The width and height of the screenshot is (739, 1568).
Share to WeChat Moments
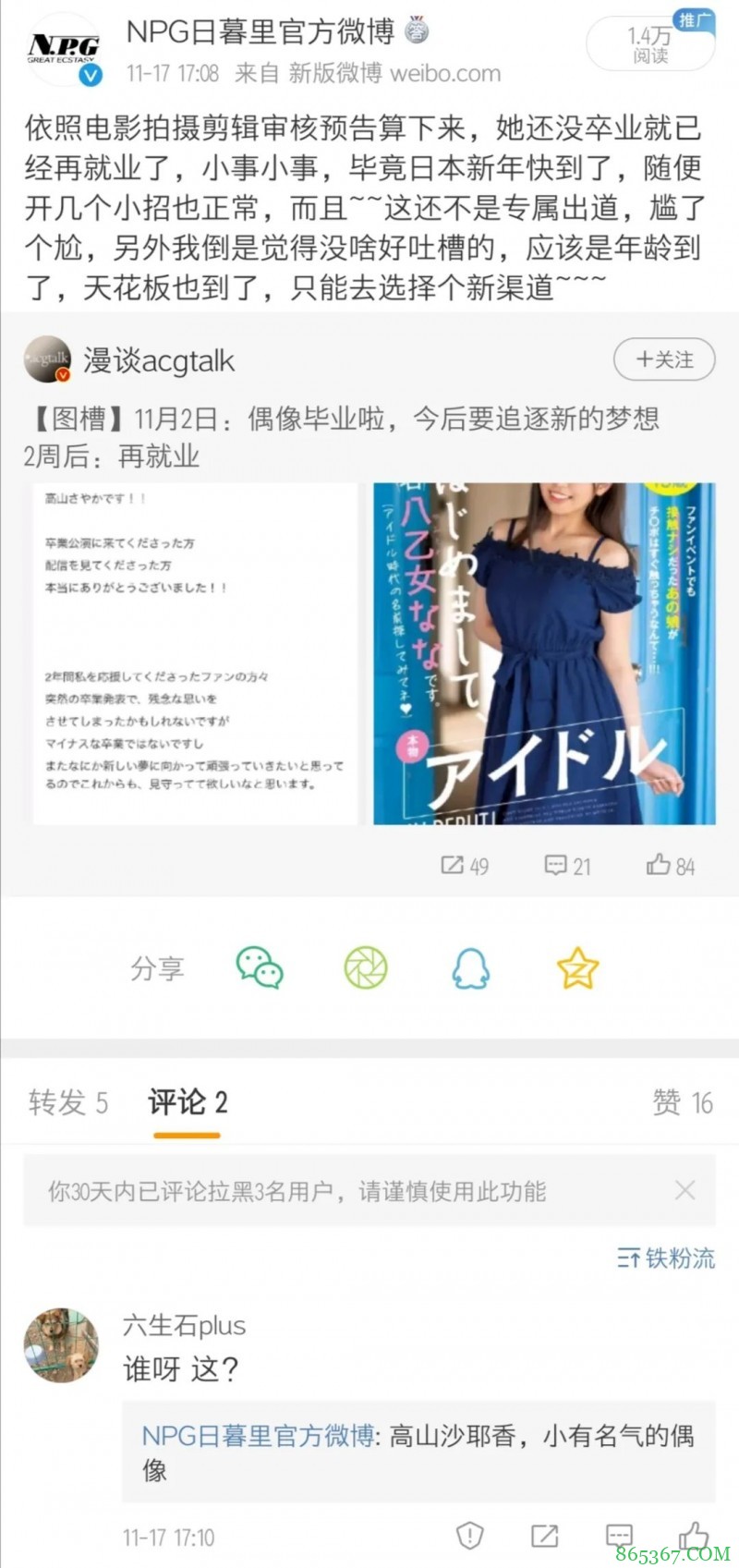click(366, 968)
